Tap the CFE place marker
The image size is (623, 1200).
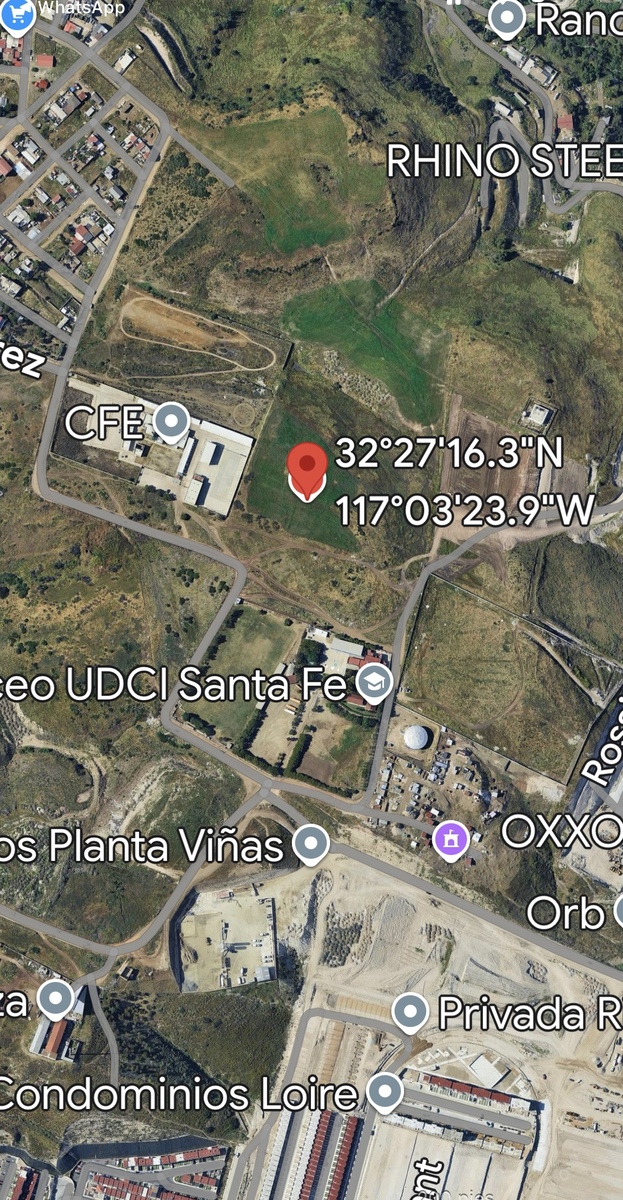pyautogui.click(x=172, y=421)
